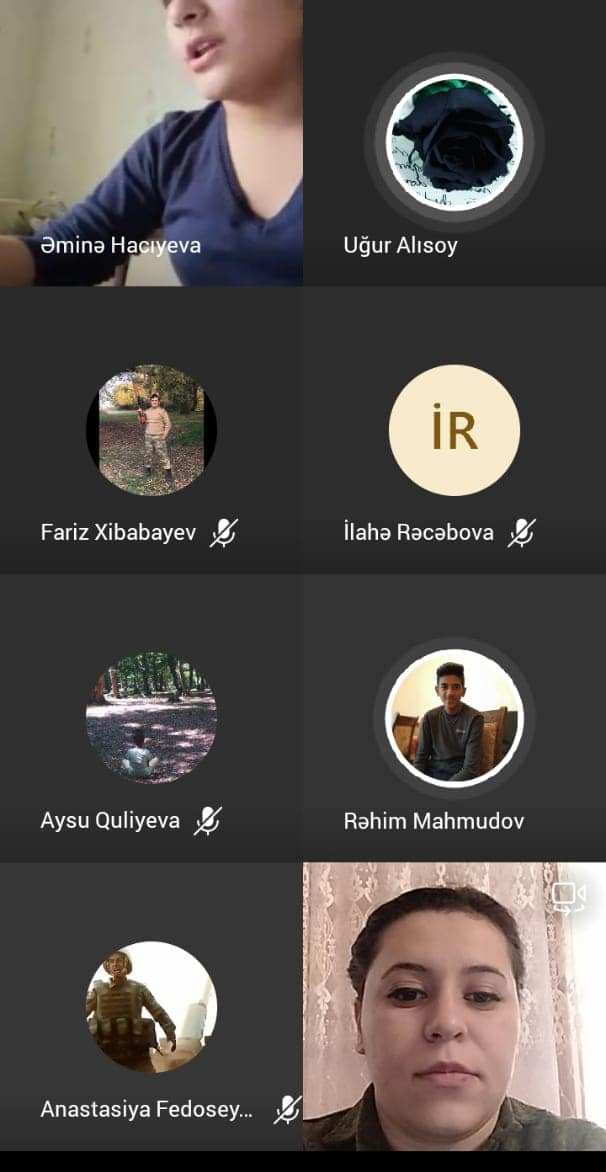Select İlahə Rəcəbova's participant tile

click(454, 430)
